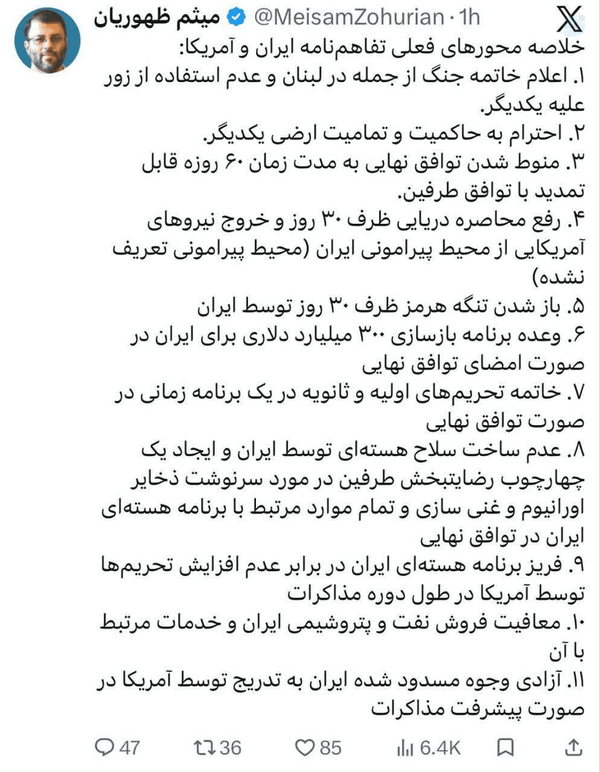The image size is (600, 772).
Task: Bookmark this tweet
Action: tap(505, 747)
